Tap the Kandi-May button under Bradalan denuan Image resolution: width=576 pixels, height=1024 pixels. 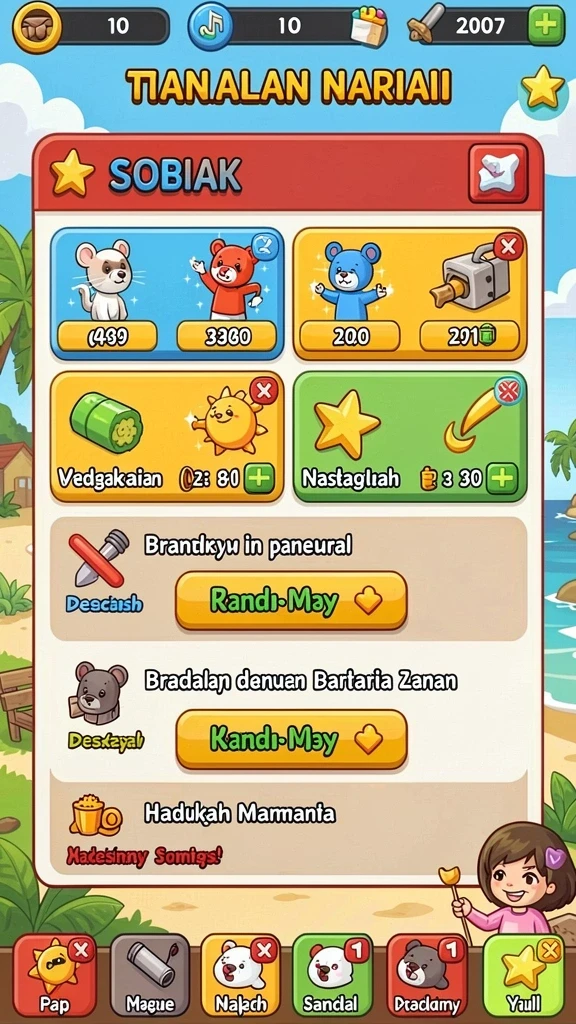(291, 739)
